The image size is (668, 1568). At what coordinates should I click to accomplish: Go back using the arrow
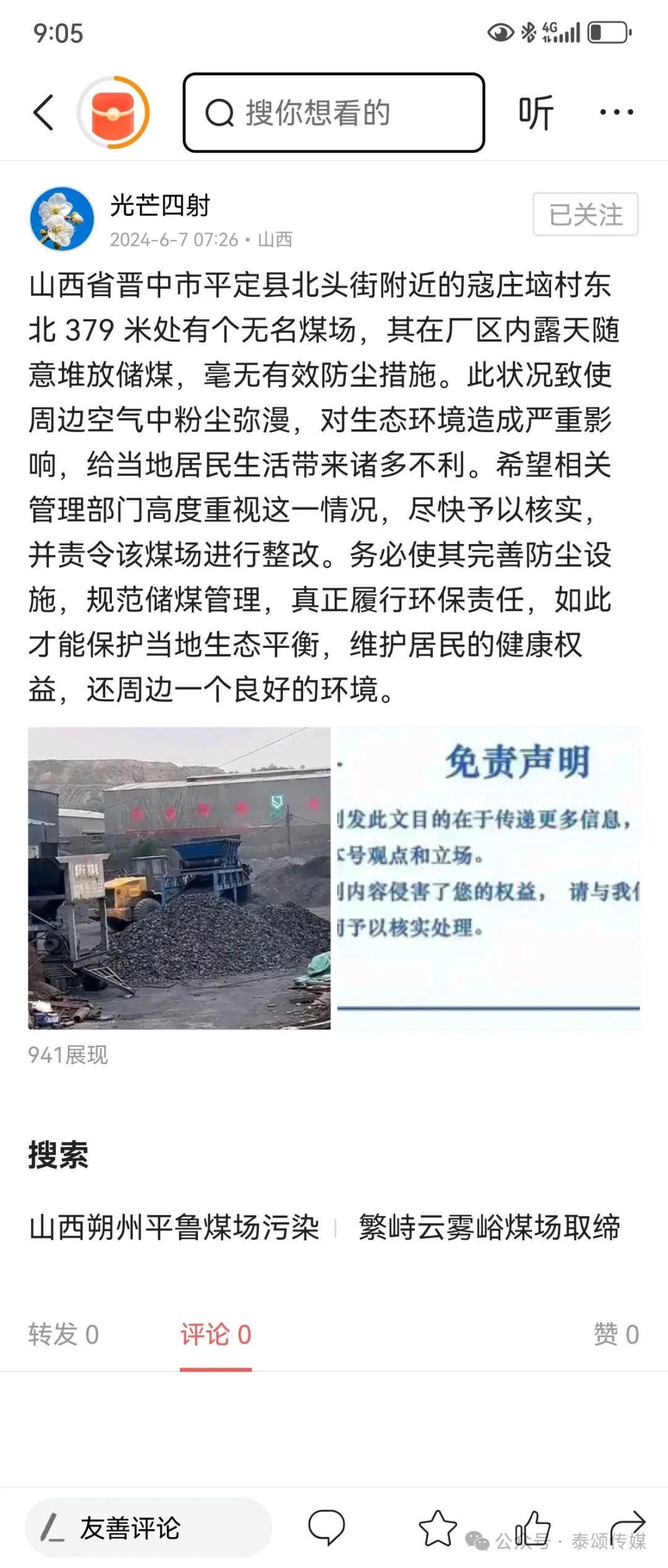(x=43, y=113)
